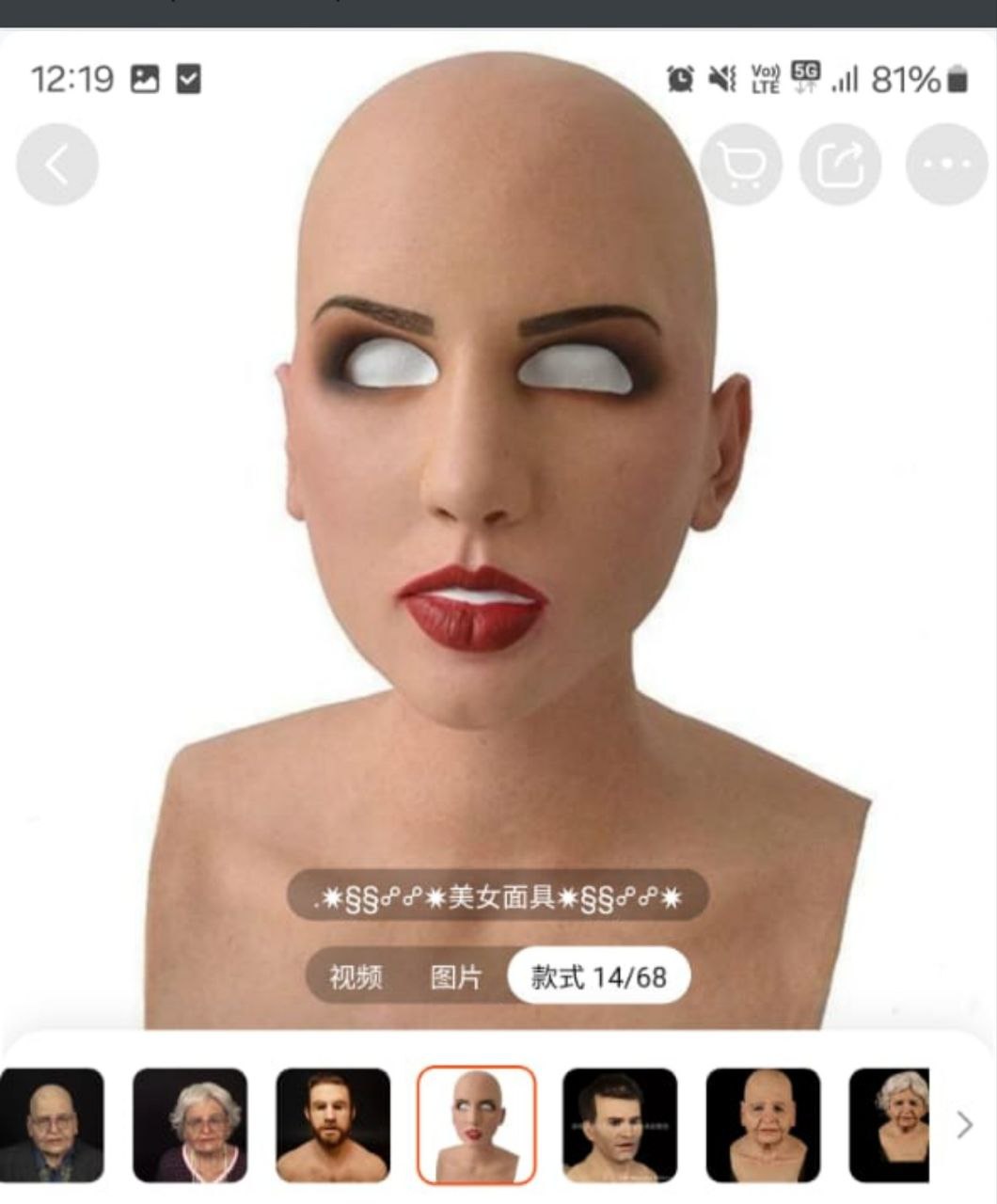Pick the dark-haired young man mask thumbnail
997x1204 pixels.
620,1125
